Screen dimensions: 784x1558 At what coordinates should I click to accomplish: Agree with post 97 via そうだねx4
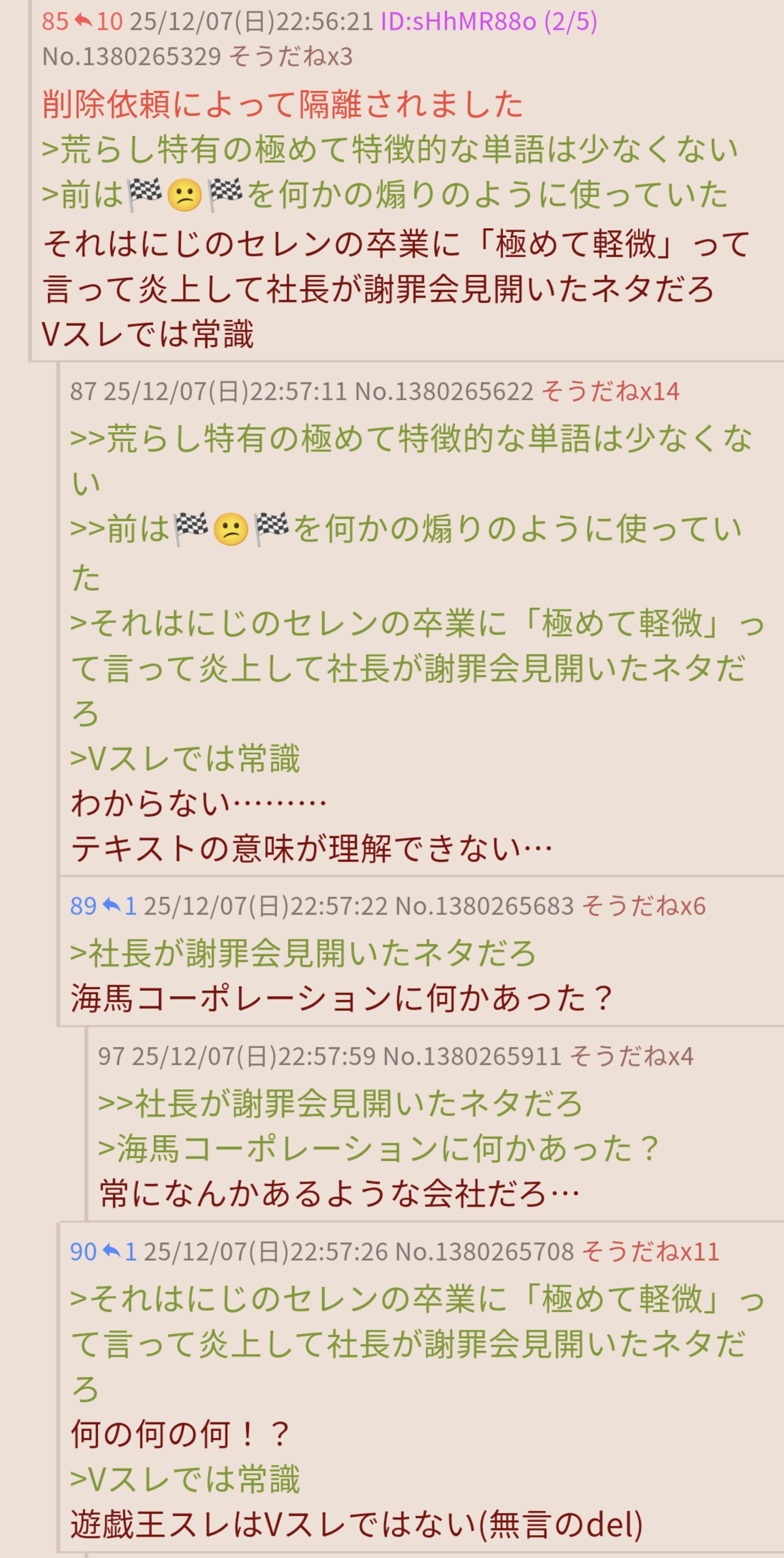click(631, 1056)
